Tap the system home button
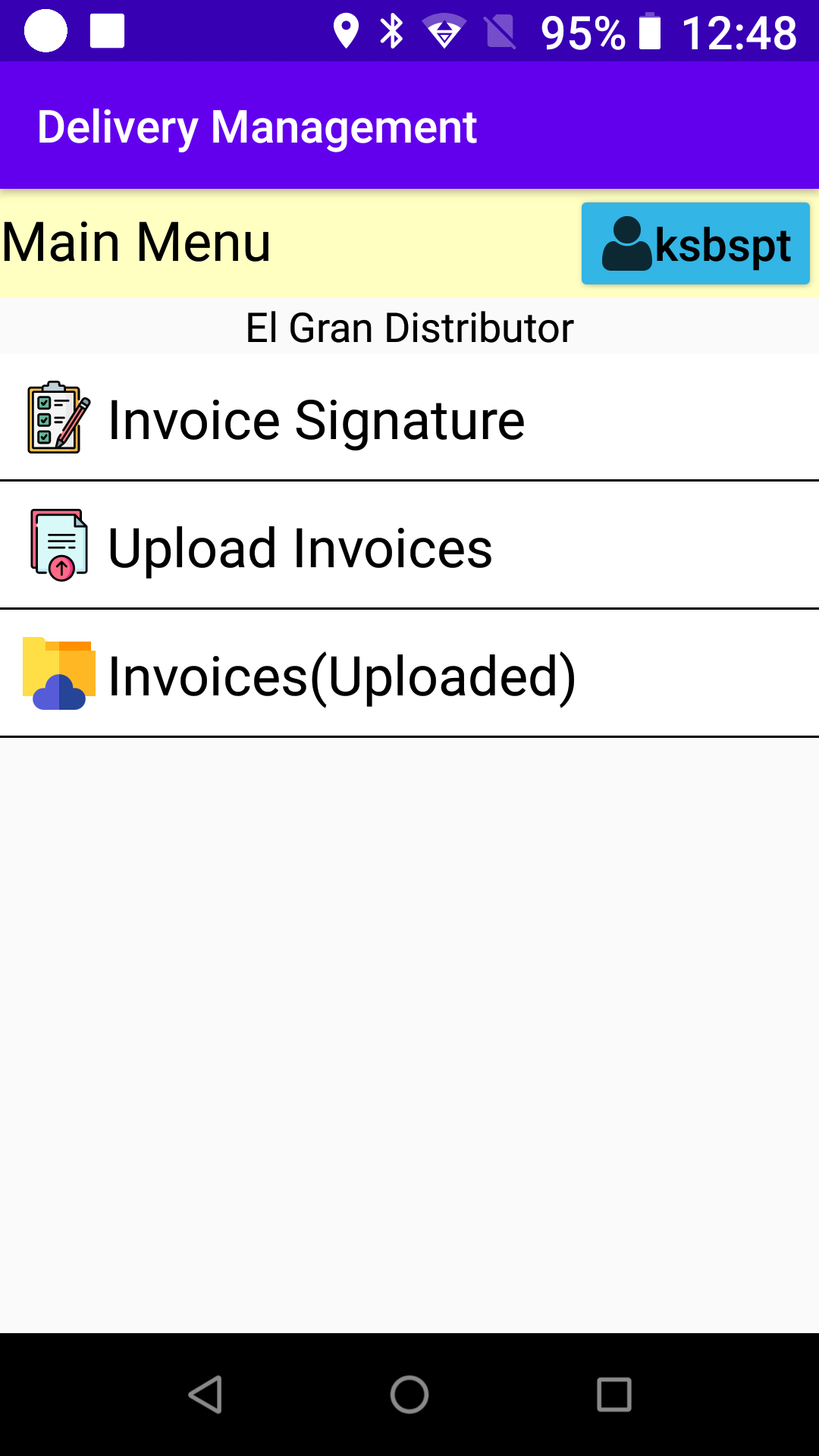This screenshot has height=1456, width=819. (x=409, y=1394)
